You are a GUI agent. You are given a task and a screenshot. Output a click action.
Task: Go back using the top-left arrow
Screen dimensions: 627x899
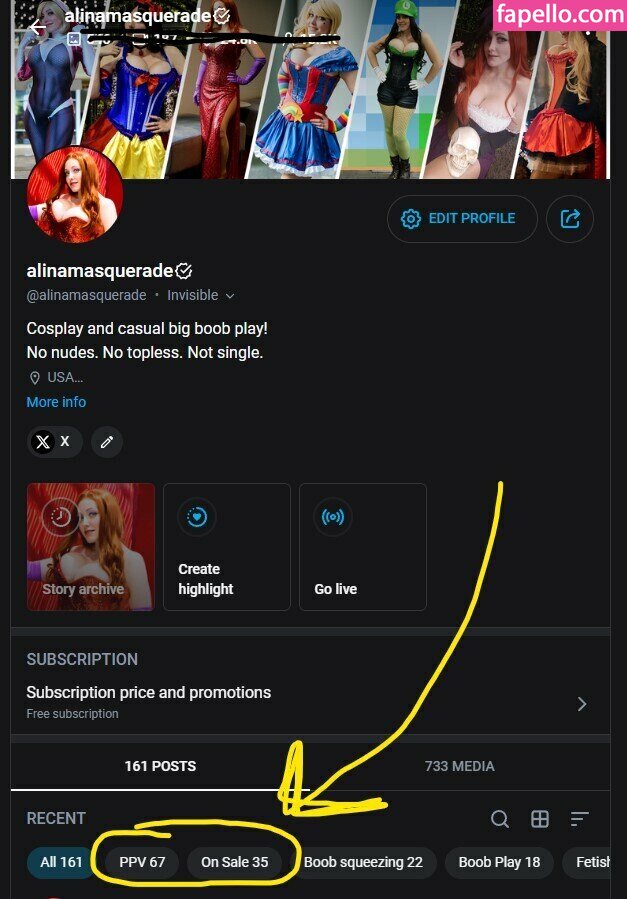coord(37,27)
